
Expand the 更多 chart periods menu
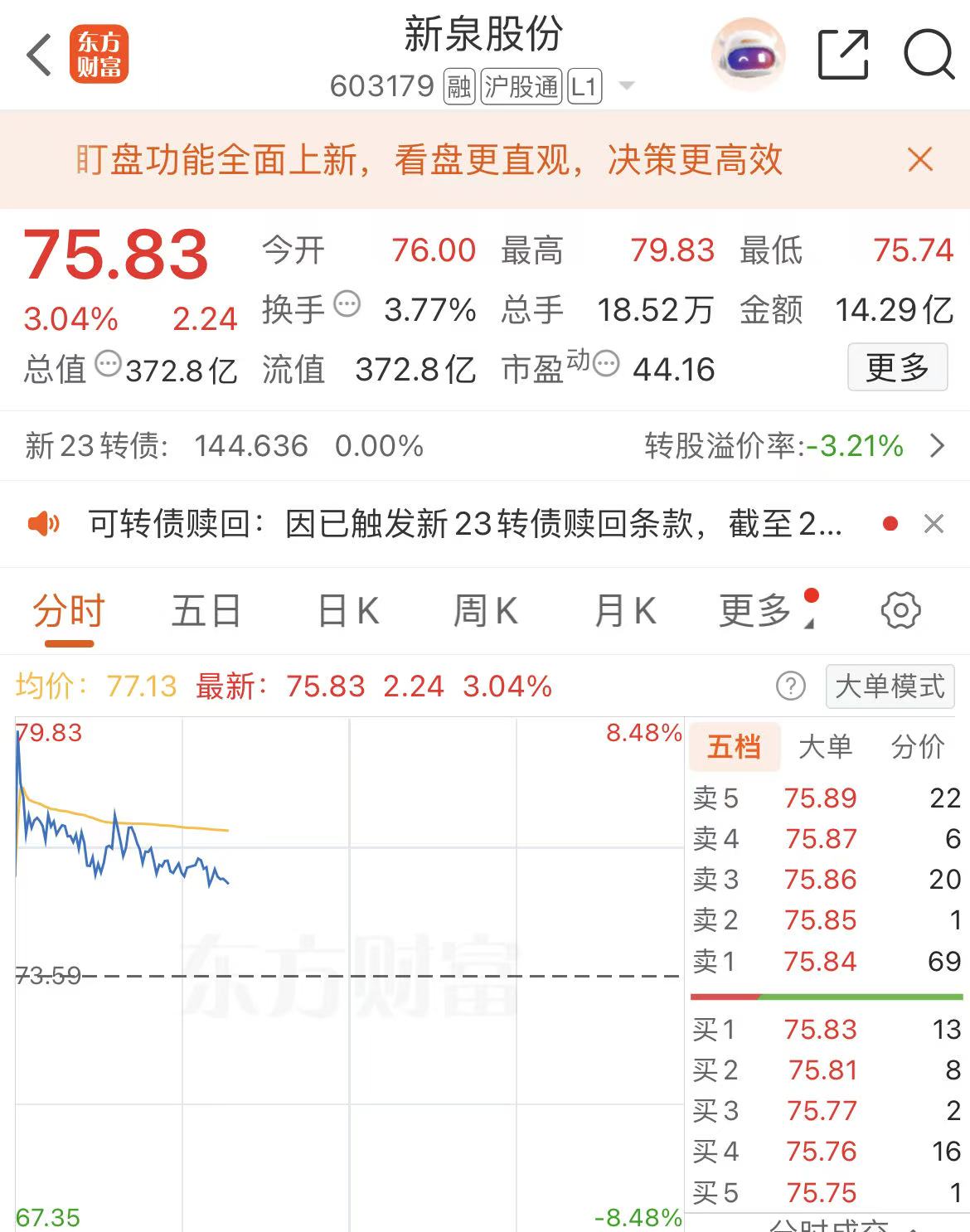point(756,612)
